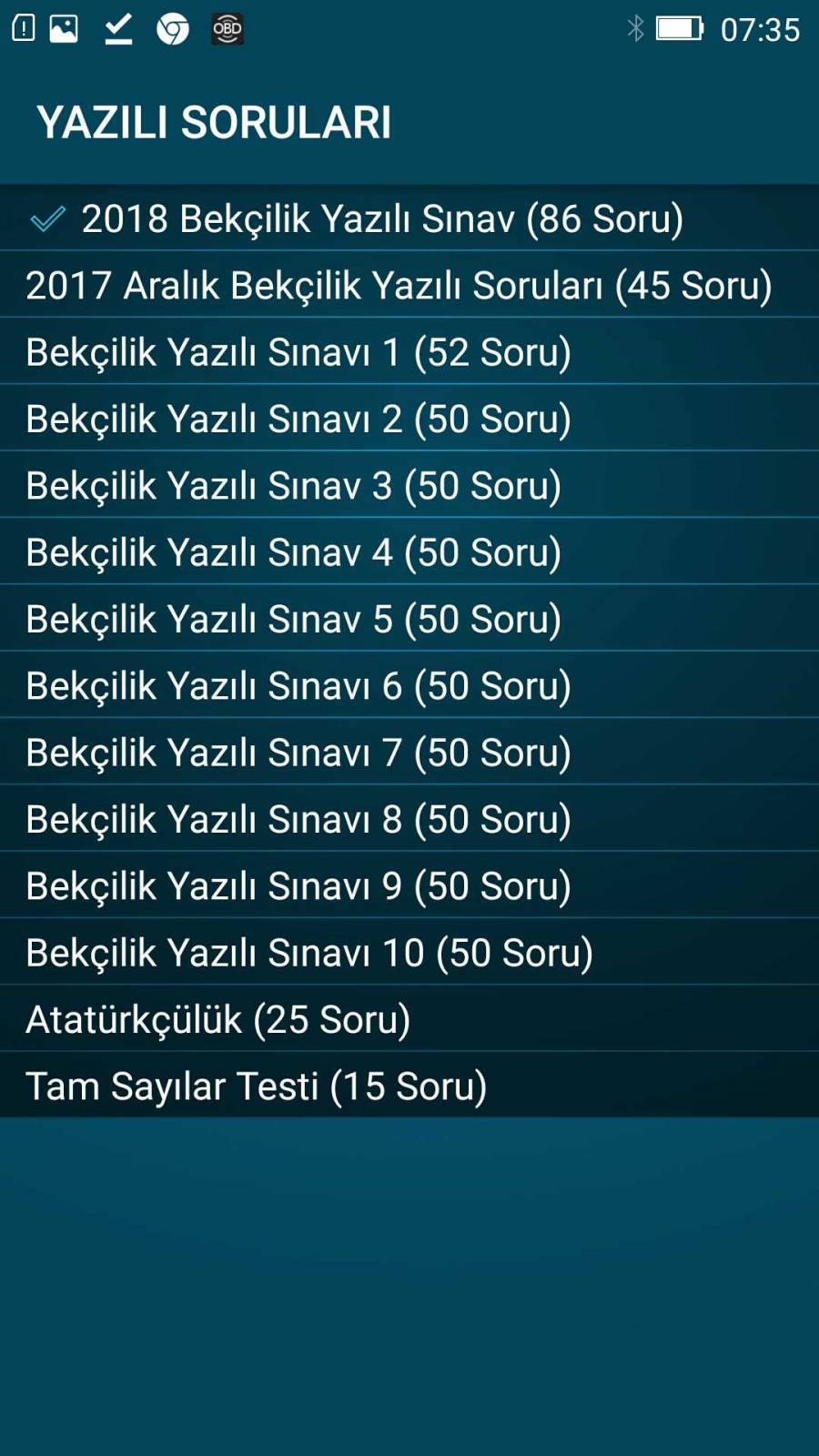This screenshot has height=1456, width=819.
Task: Choose Bekçilik Yazılı Sınav 4
Action: click(x=293, y=552)
